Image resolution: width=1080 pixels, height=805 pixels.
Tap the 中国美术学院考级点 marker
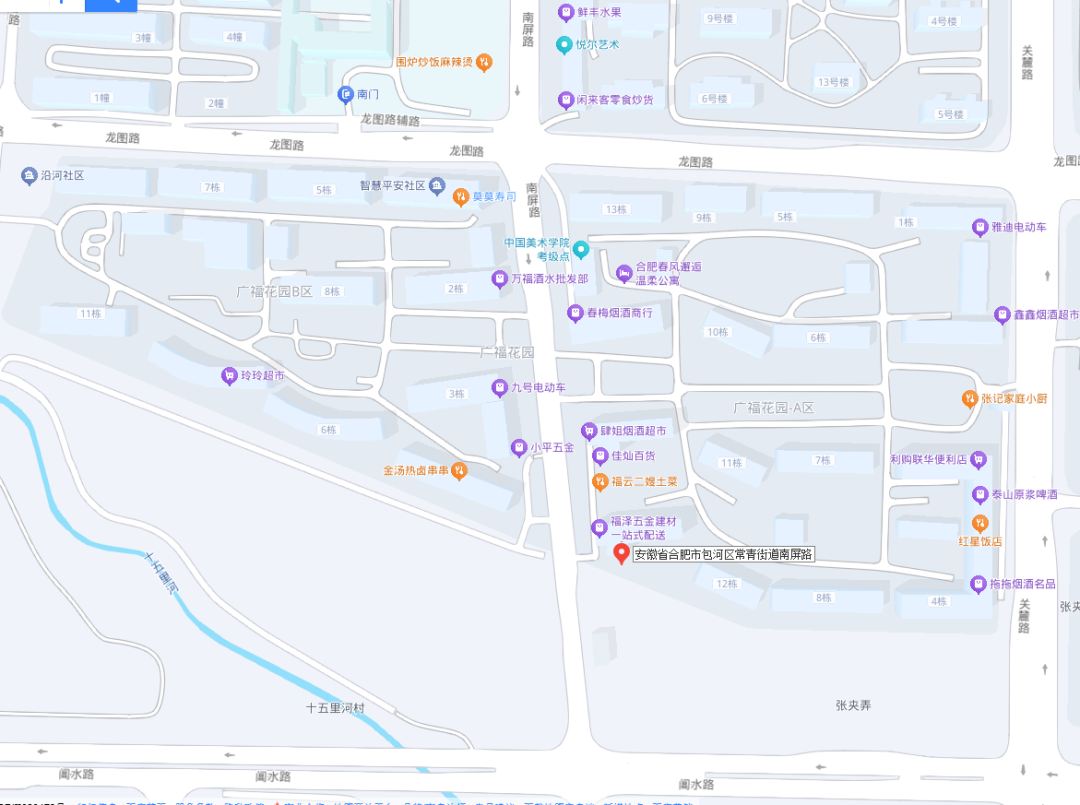pyautogui.click(x=580, y=249)
